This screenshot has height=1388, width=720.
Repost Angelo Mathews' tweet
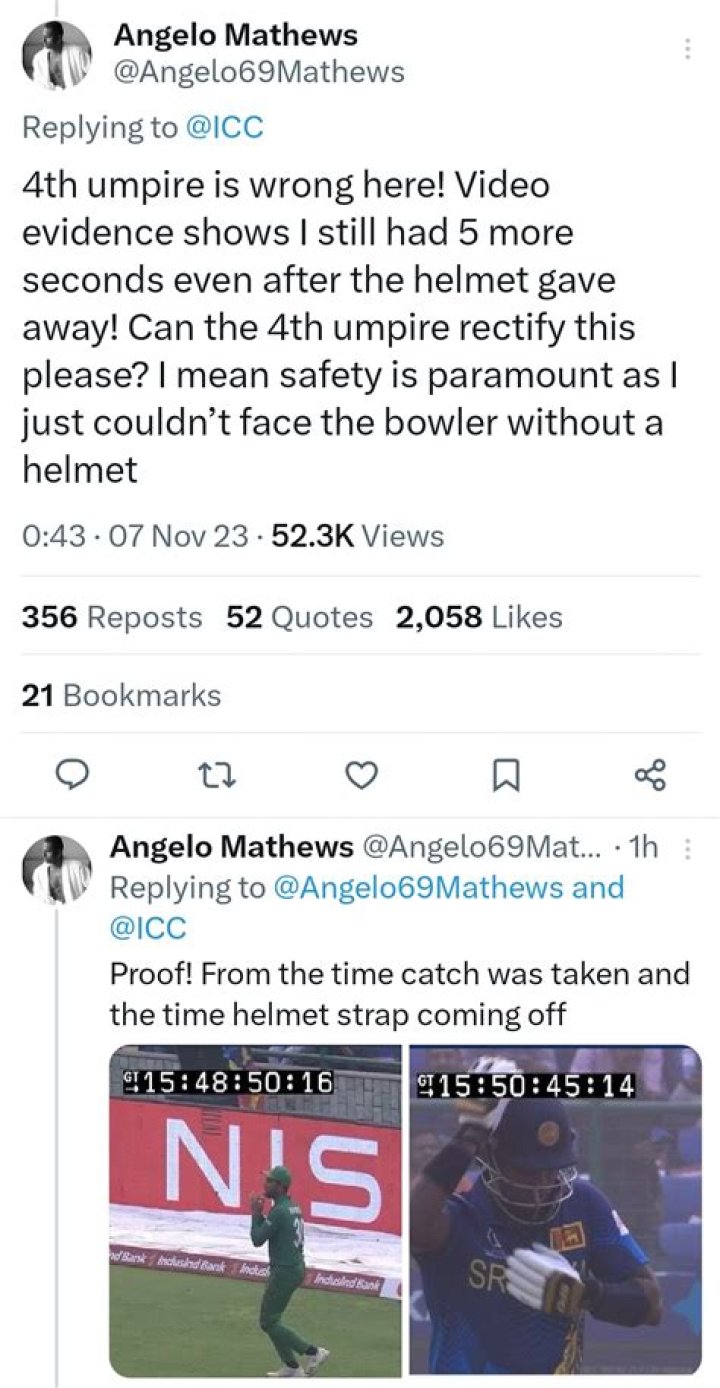[216, 773]
